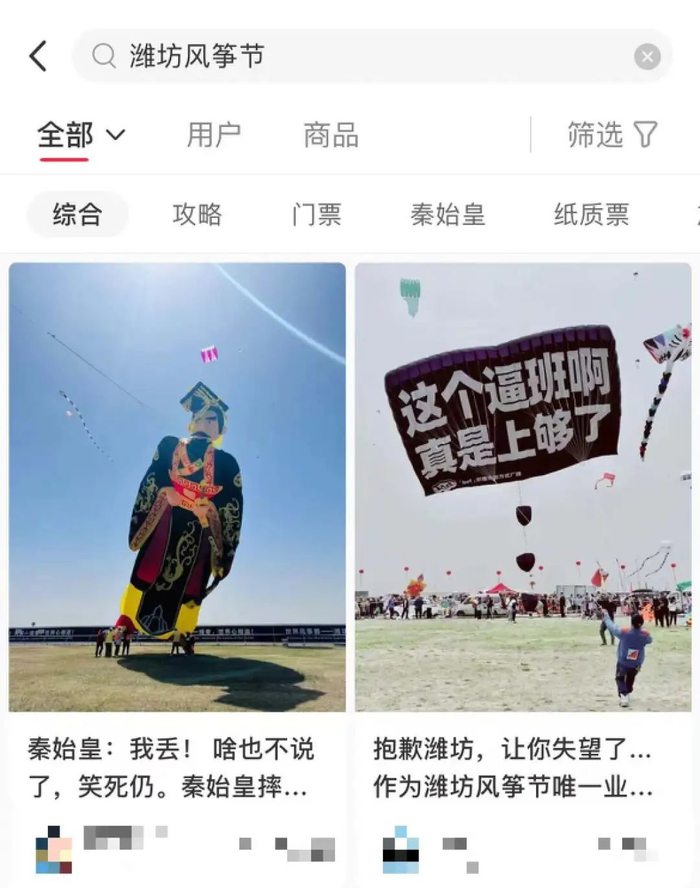Filter results by 门票

point(317,214)
